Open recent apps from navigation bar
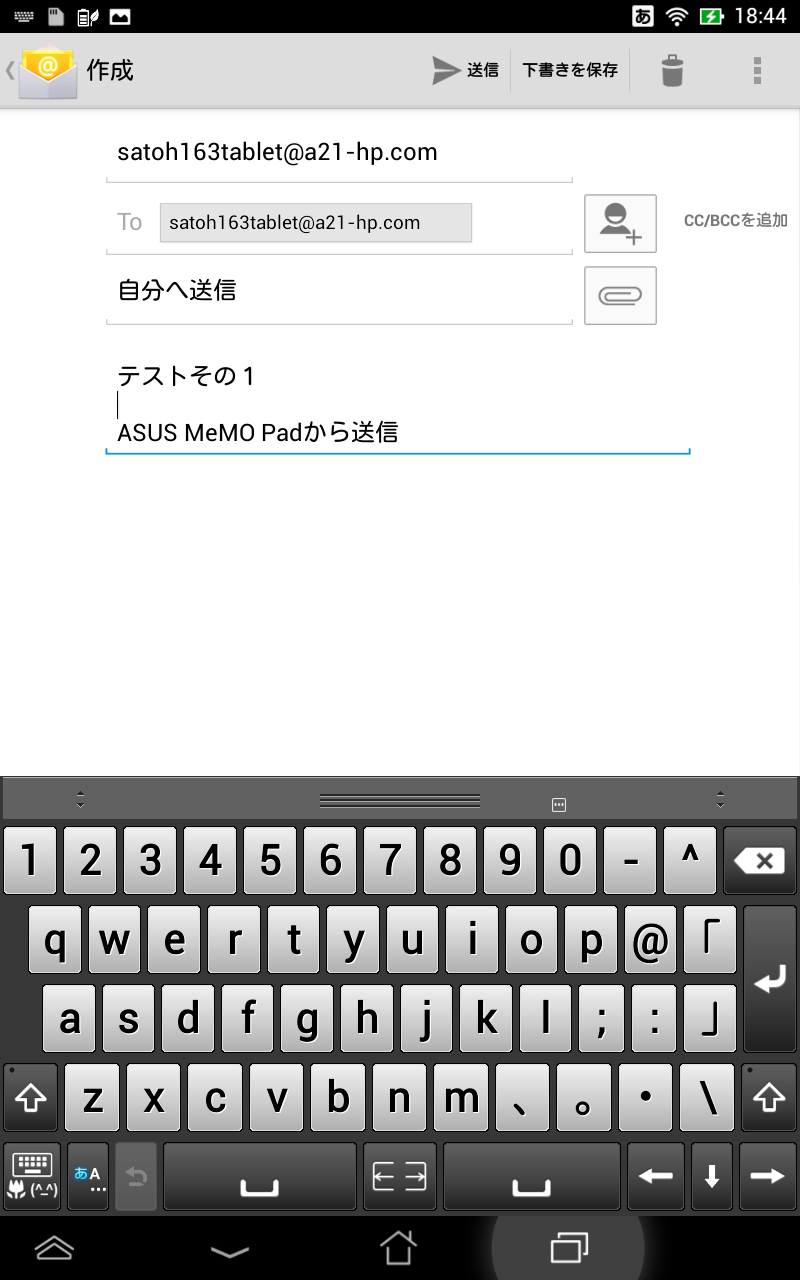This screenshot has width=800, height=1280. [x=568, y=1247]
